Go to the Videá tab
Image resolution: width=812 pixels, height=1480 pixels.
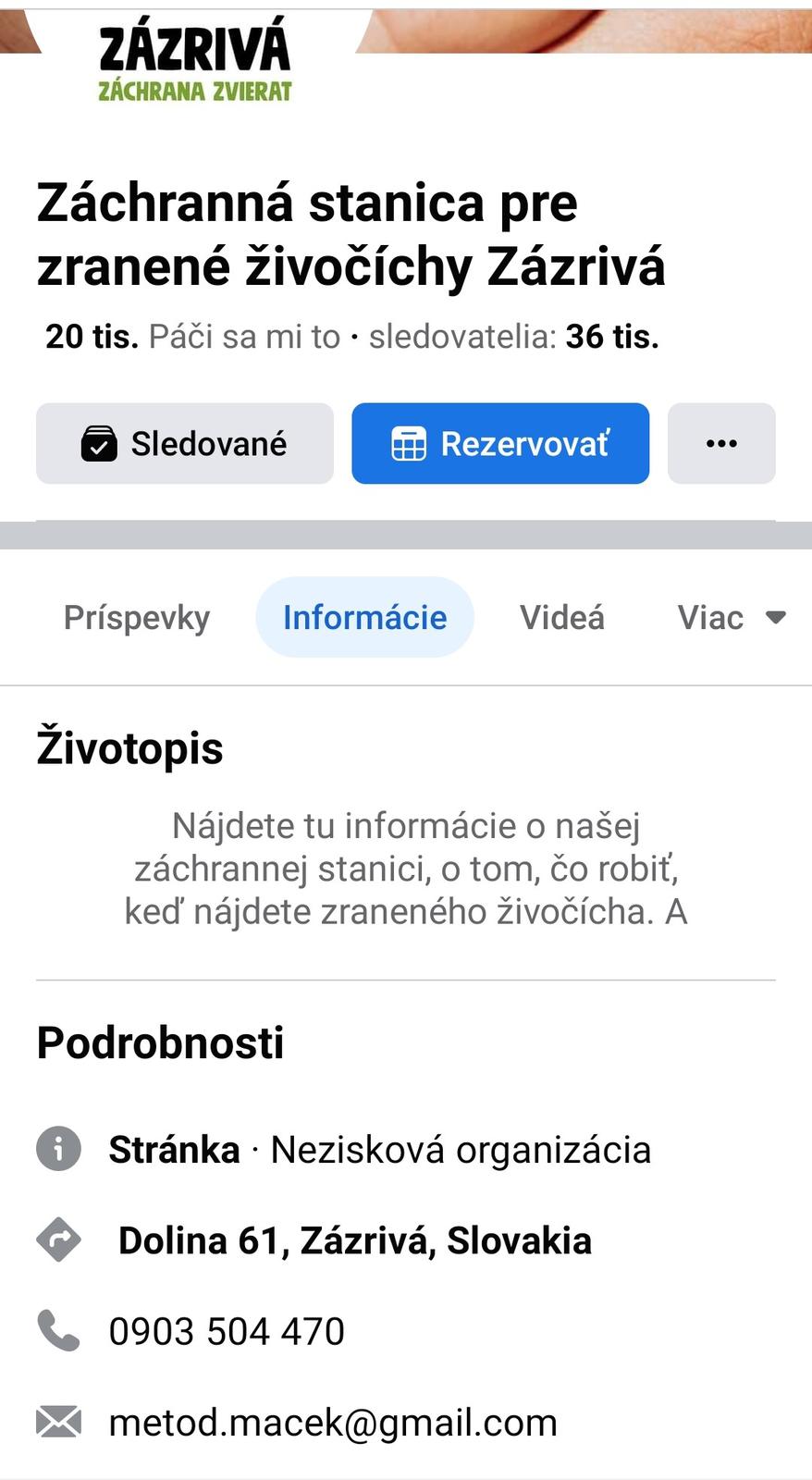tap(561, 618)
